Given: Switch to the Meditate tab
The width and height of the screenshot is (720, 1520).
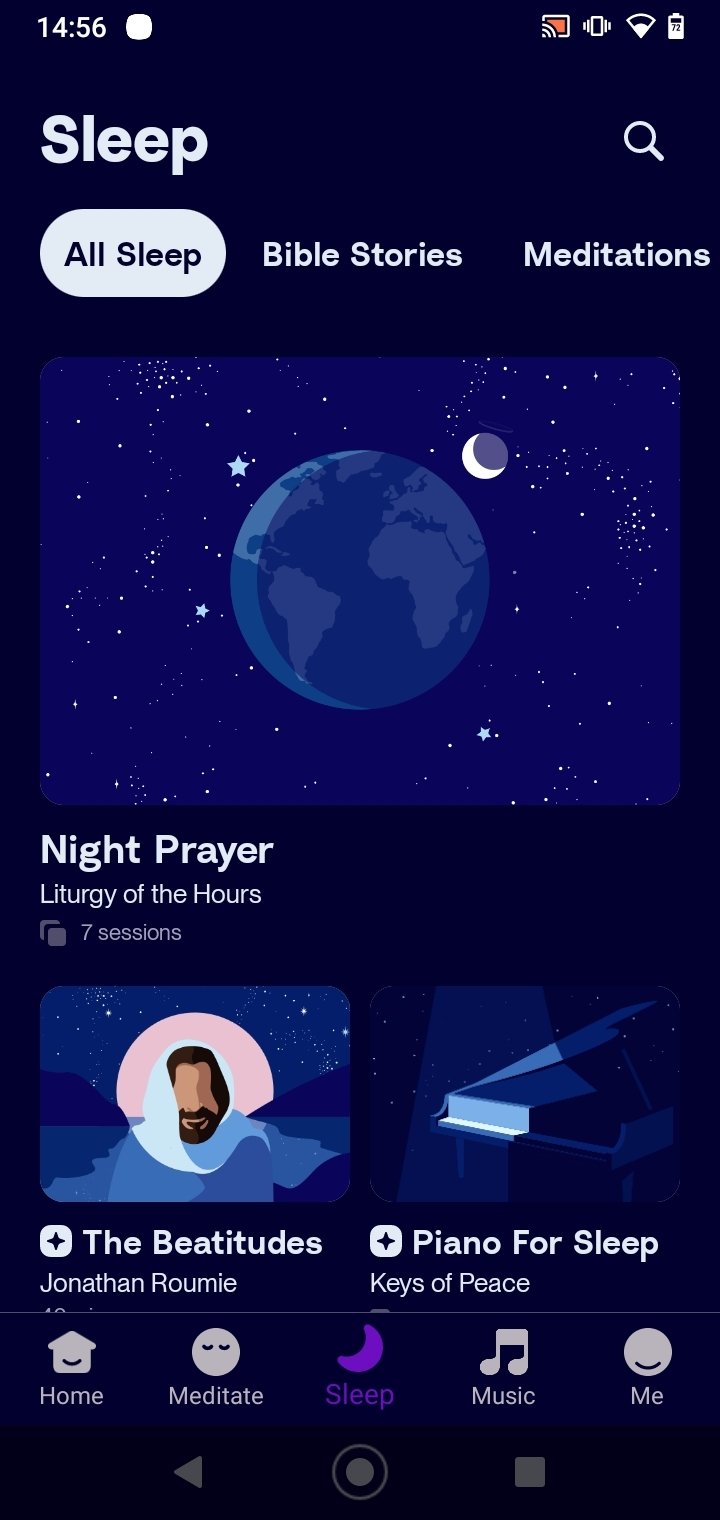Looking at the screenshot, I should tap(216, 1368).
